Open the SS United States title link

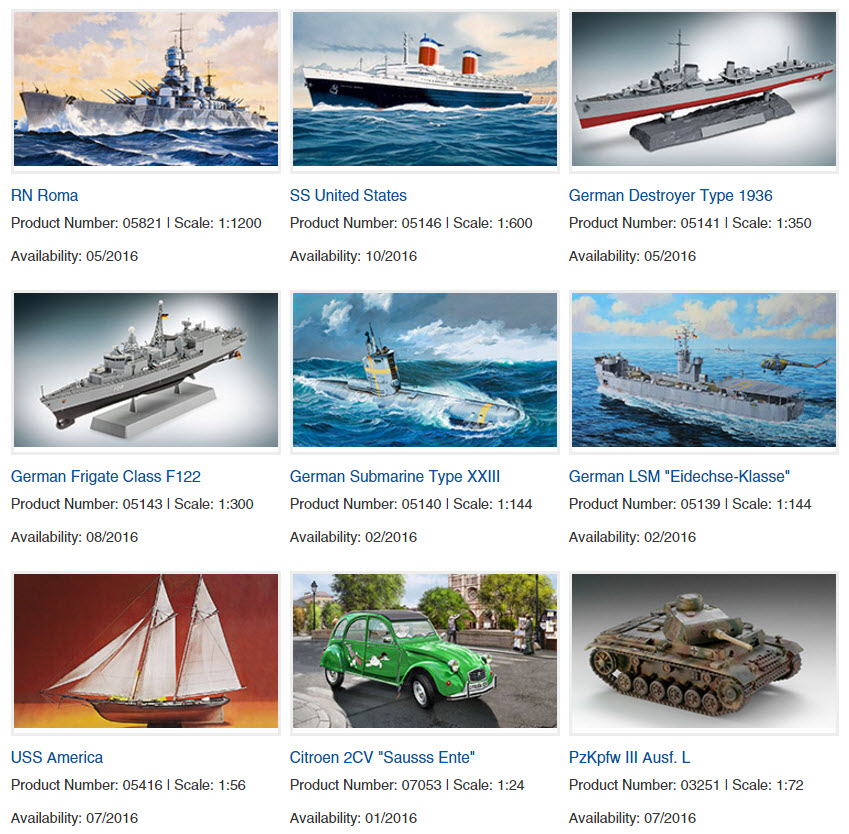click(x=348, y=195)
